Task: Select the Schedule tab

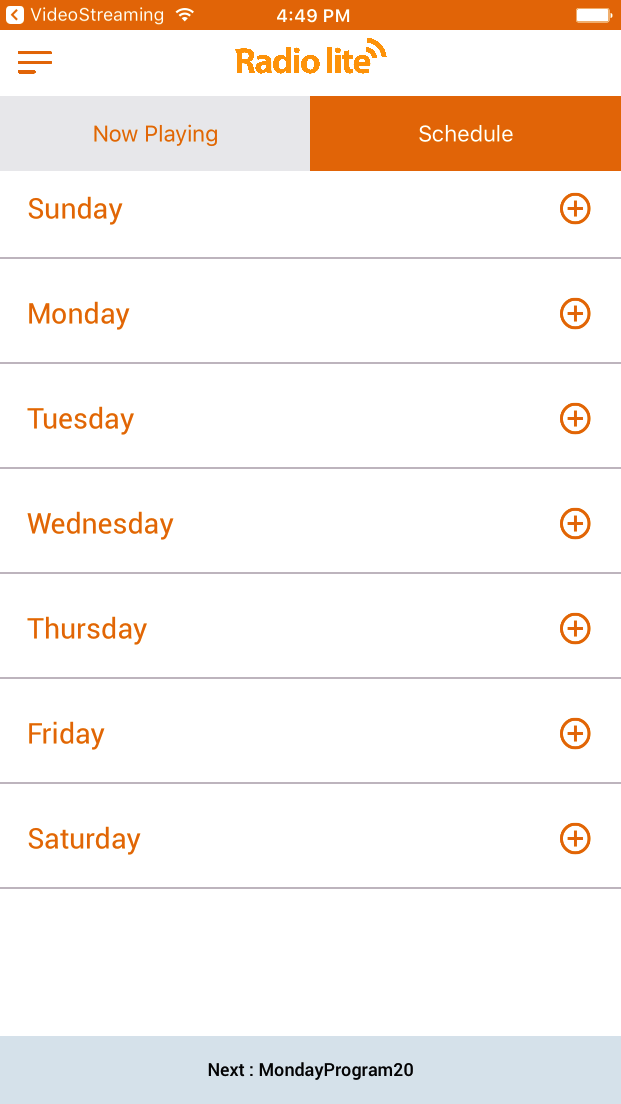Action: coord(465,134)
